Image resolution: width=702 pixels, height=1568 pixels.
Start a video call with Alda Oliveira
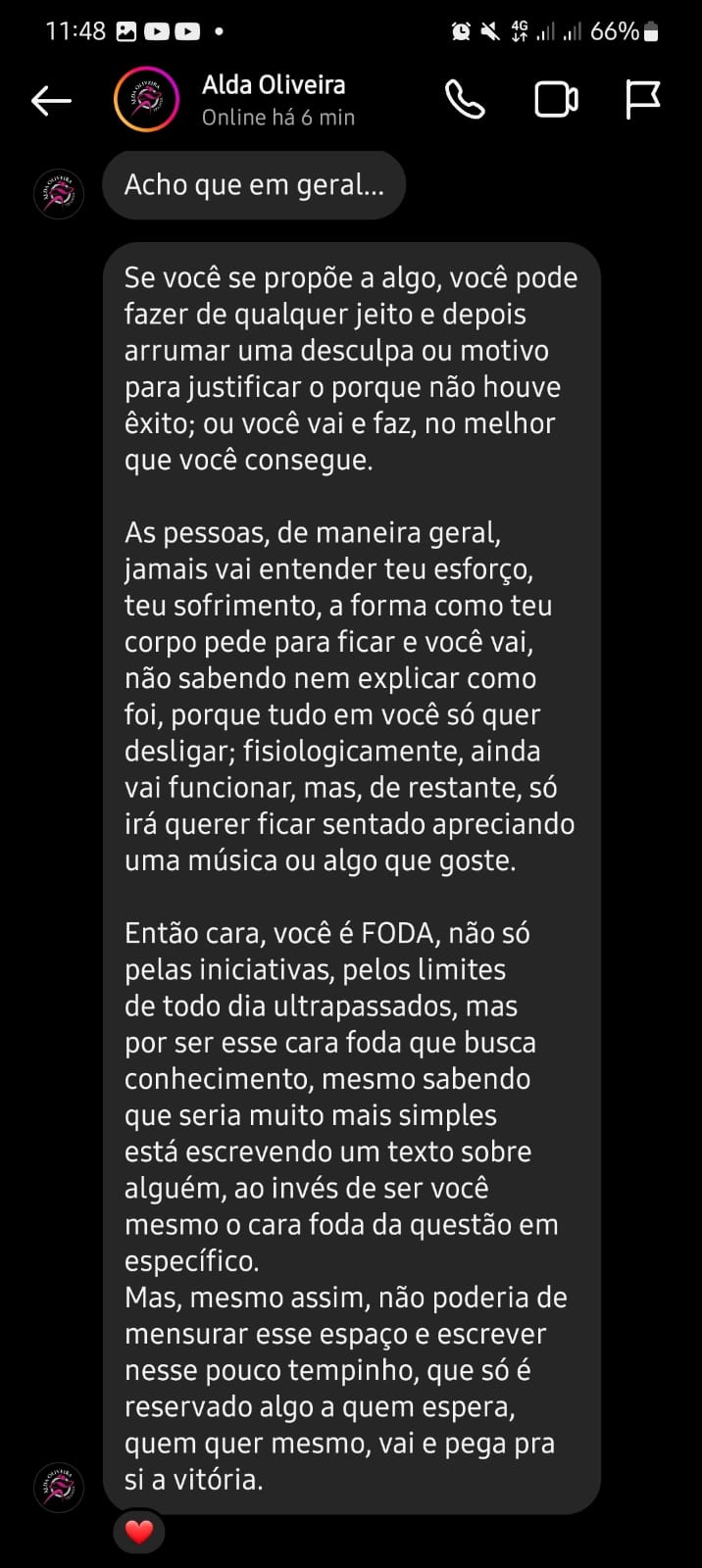click(x=555, y=100)
